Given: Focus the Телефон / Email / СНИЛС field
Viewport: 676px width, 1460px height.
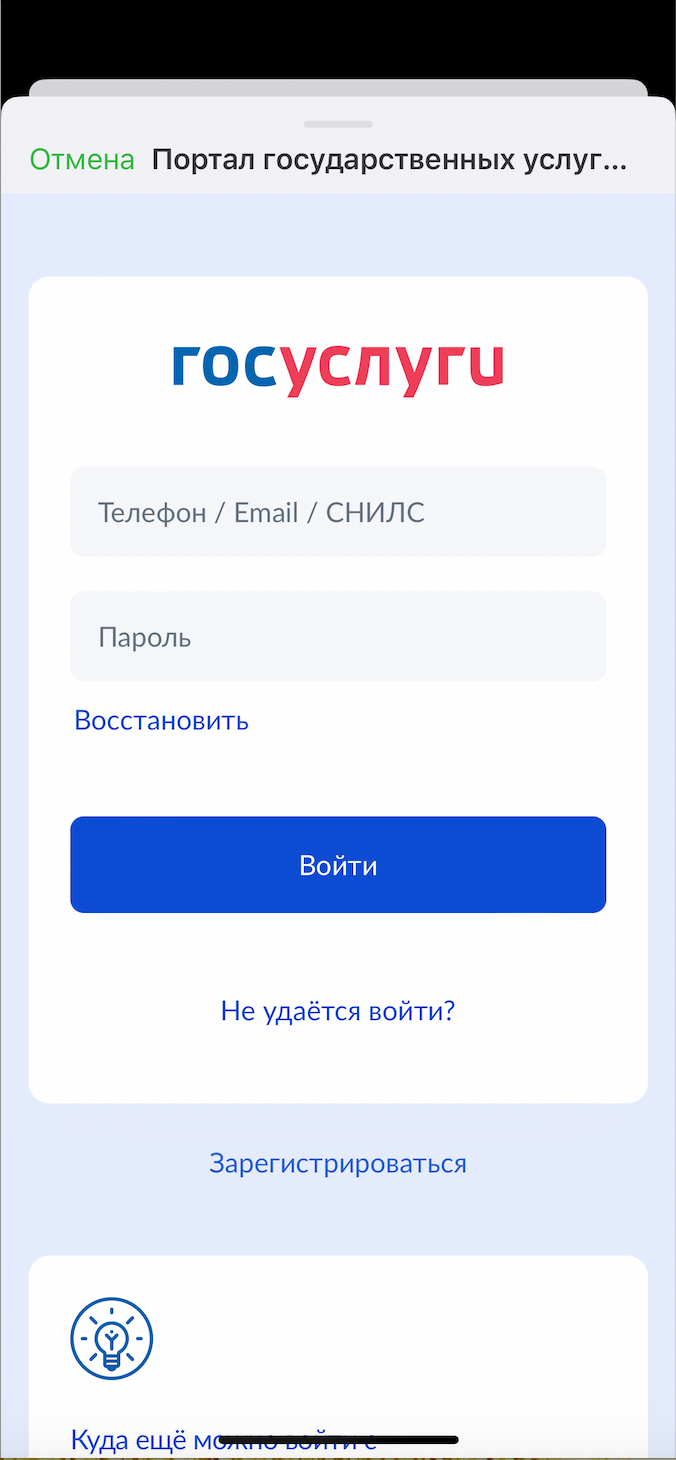Looking at the screenshot, I should [x=338, y=512].
